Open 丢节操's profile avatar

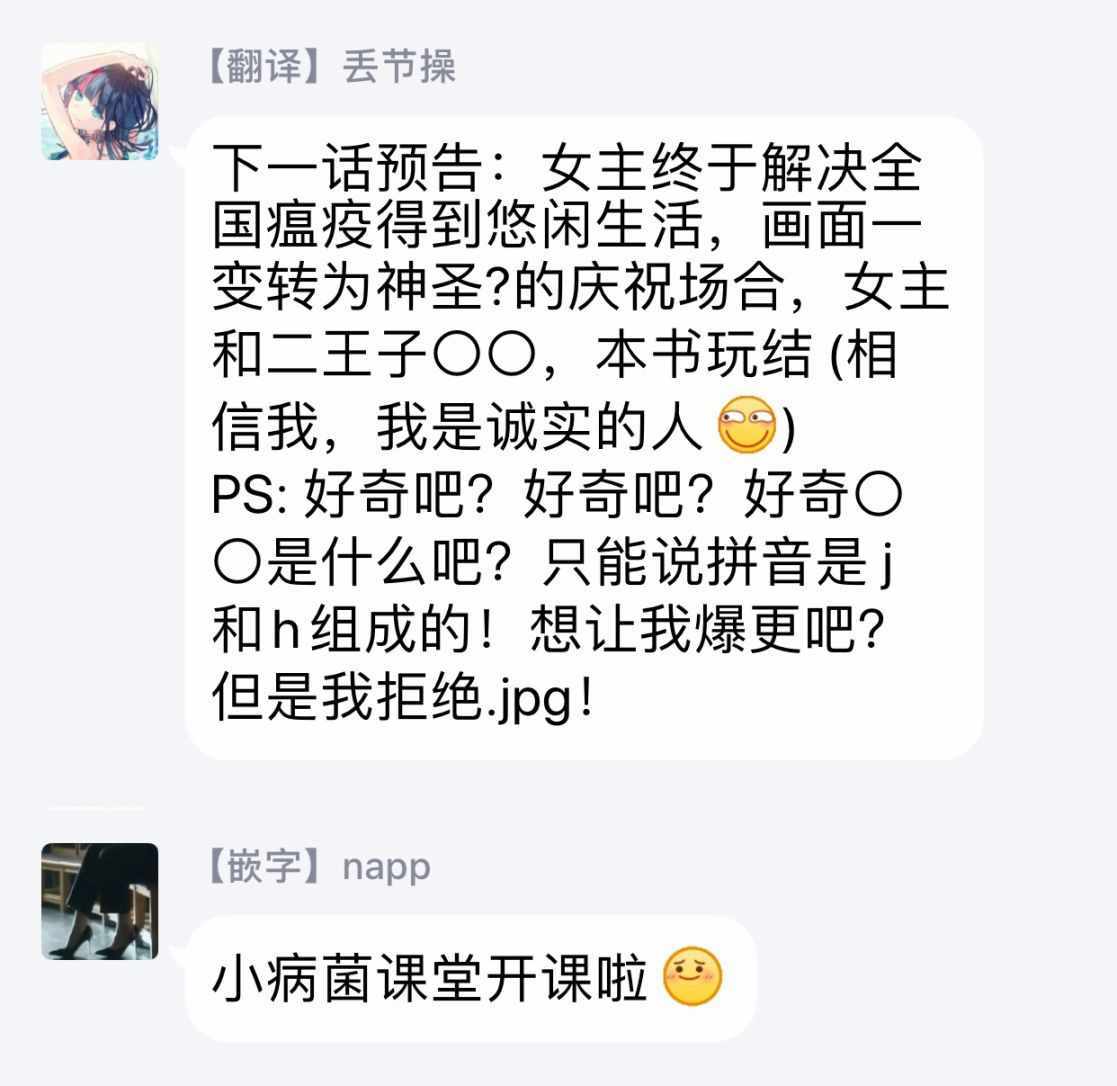click(x=100, y=102)
